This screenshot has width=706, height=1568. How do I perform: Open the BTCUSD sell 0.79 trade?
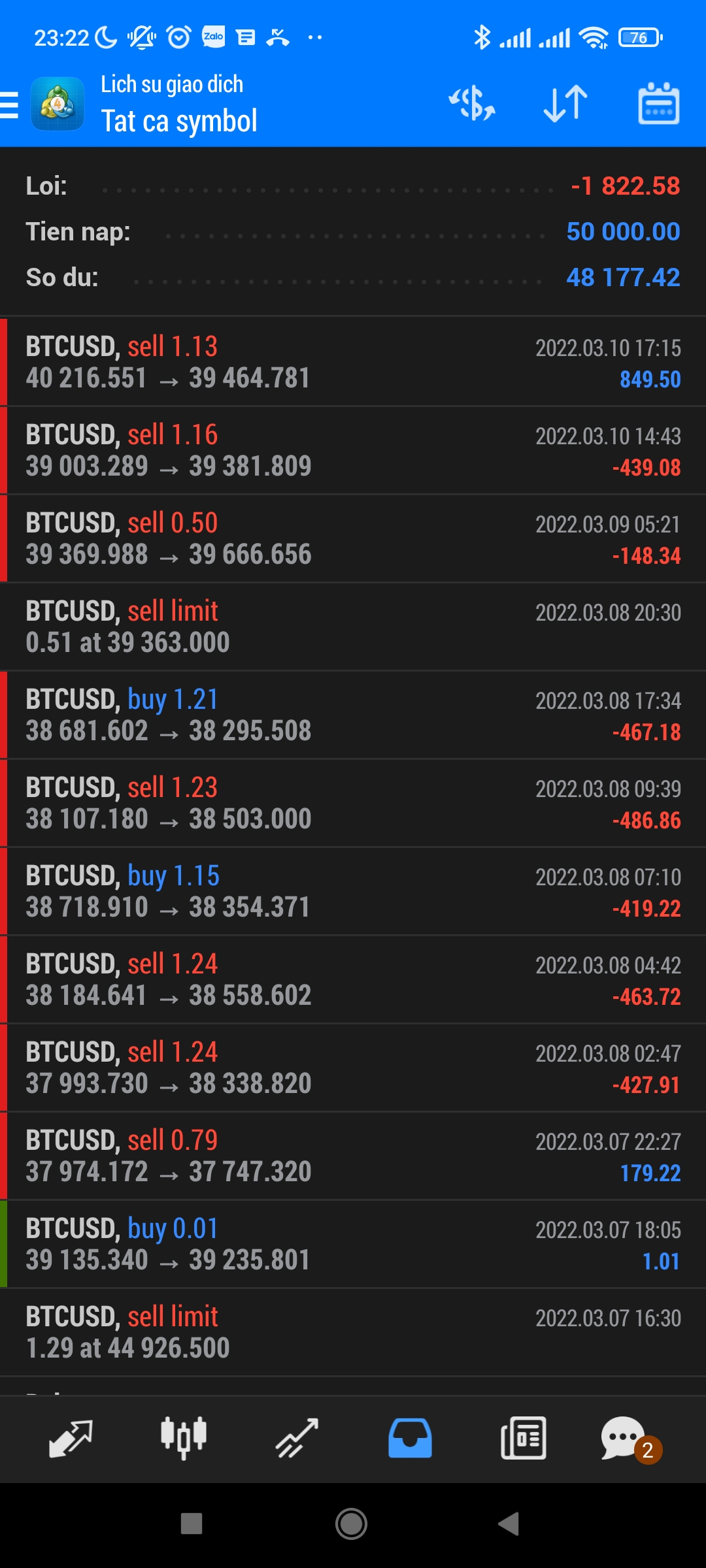353,1156
